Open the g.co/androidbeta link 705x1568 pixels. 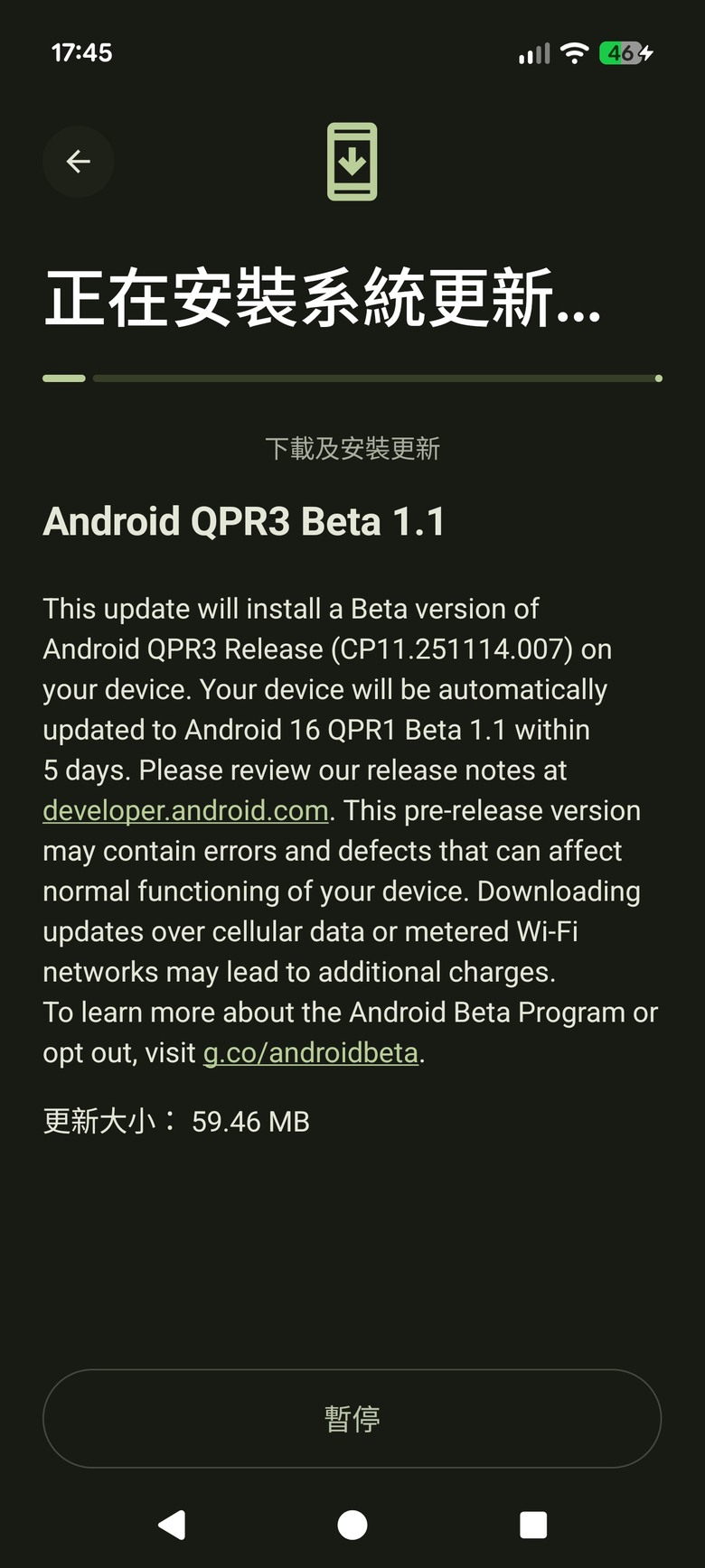(311, 1052)
